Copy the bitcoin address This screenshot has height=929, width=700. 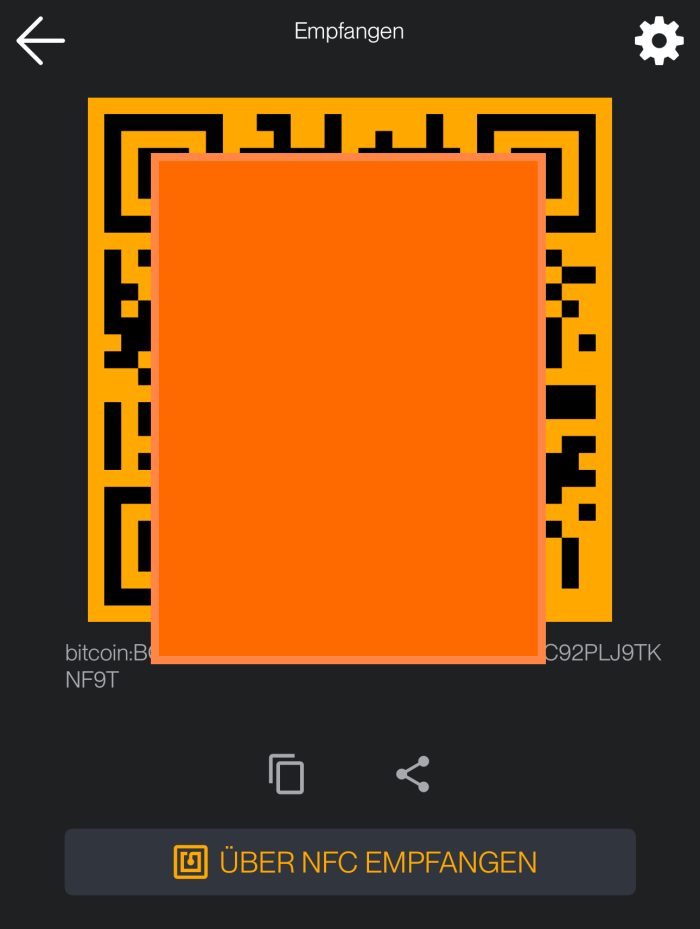coord(286,774)
